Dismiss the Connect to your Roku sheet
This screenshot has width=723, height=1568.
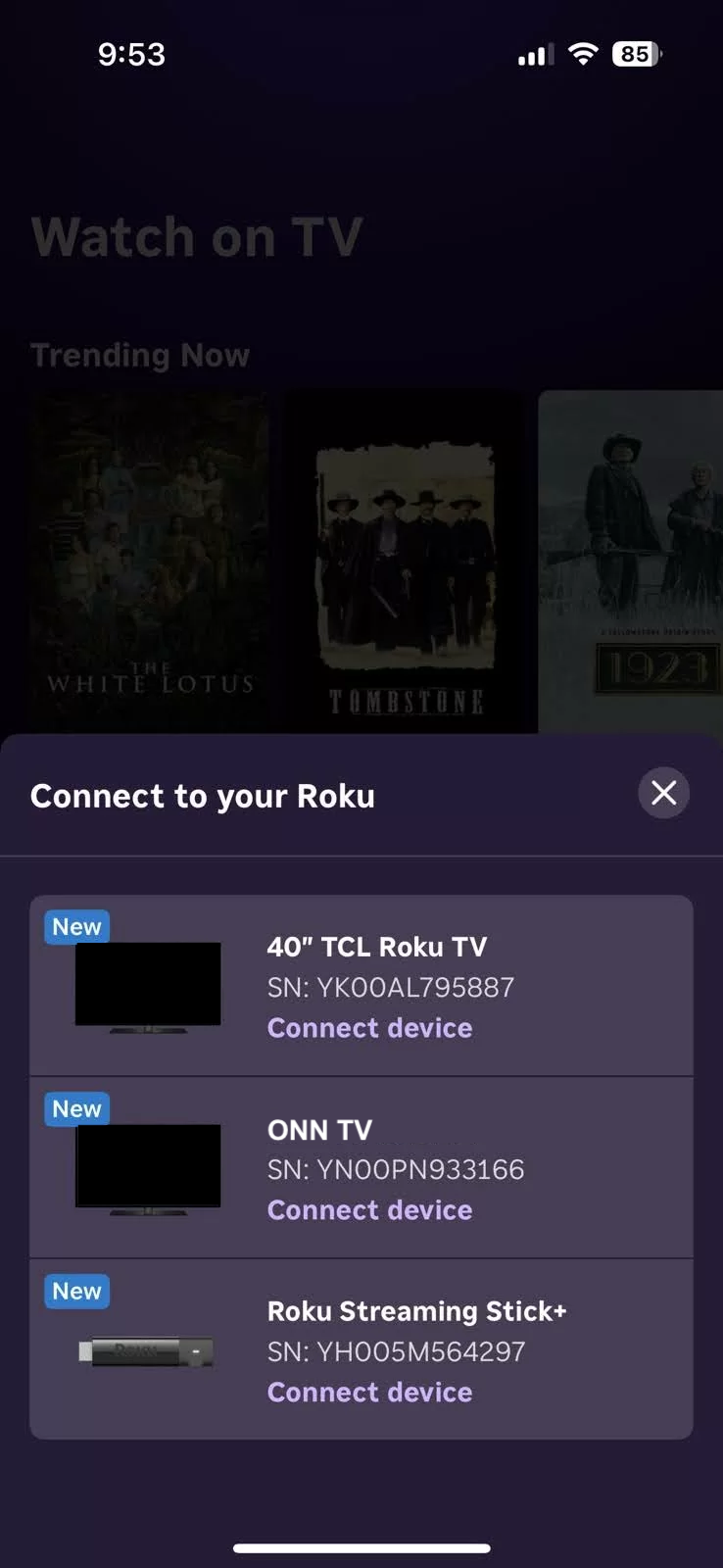pyautogui.click(x=663, y=793)
